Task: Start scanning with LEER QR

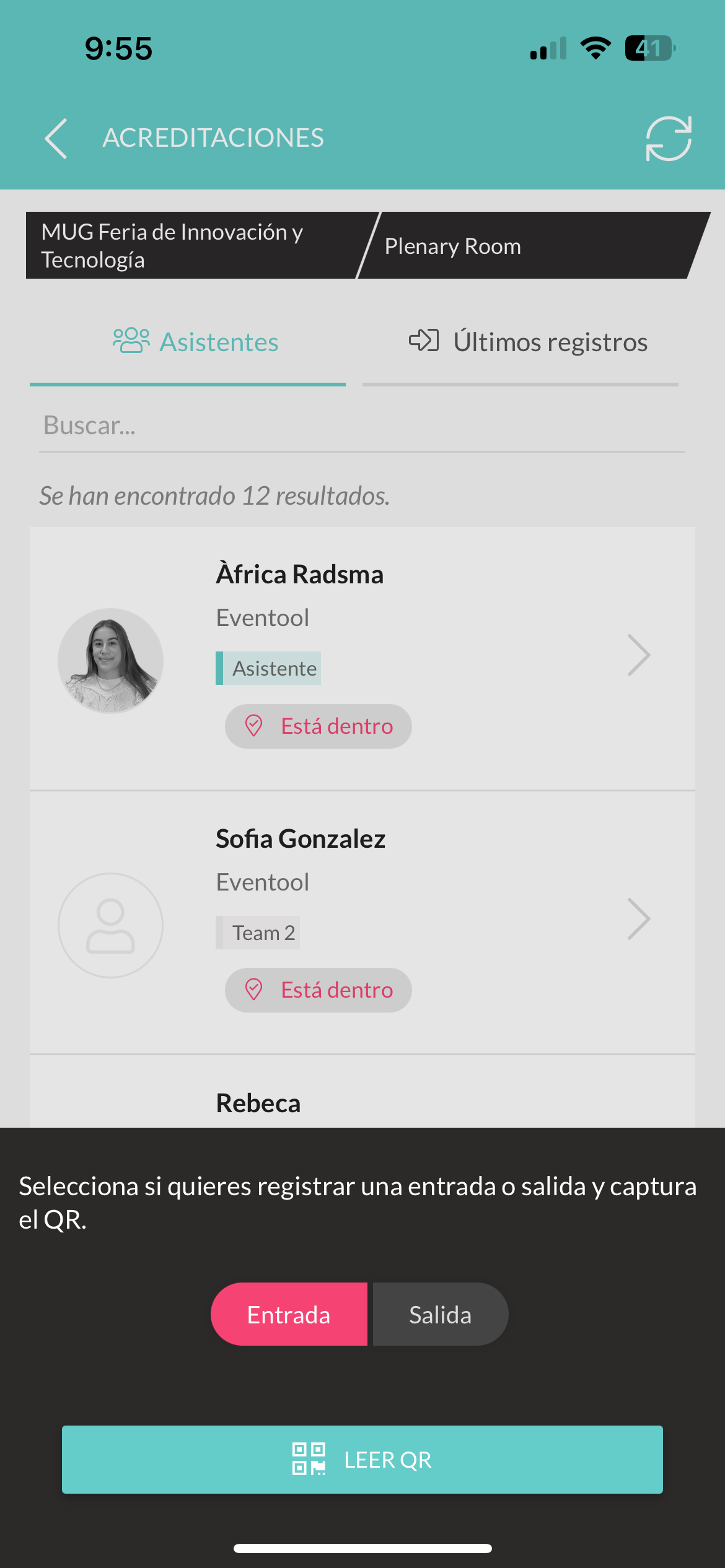Action: [362, 1460]
